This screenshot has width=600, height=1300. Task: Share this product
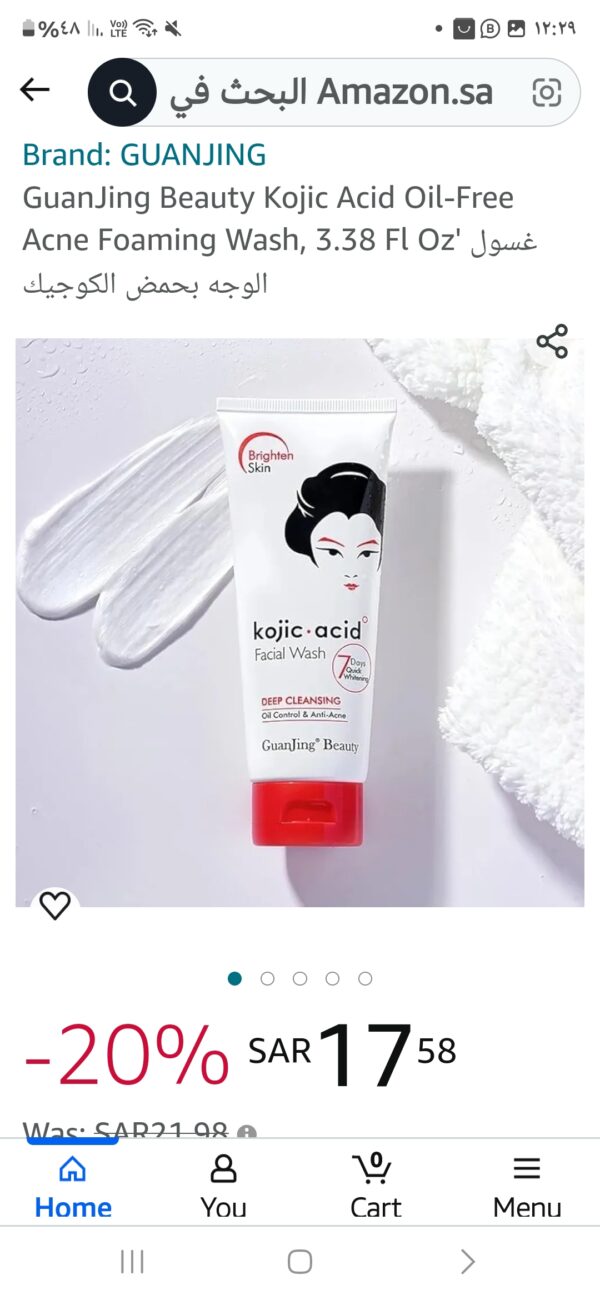(552, 341)
